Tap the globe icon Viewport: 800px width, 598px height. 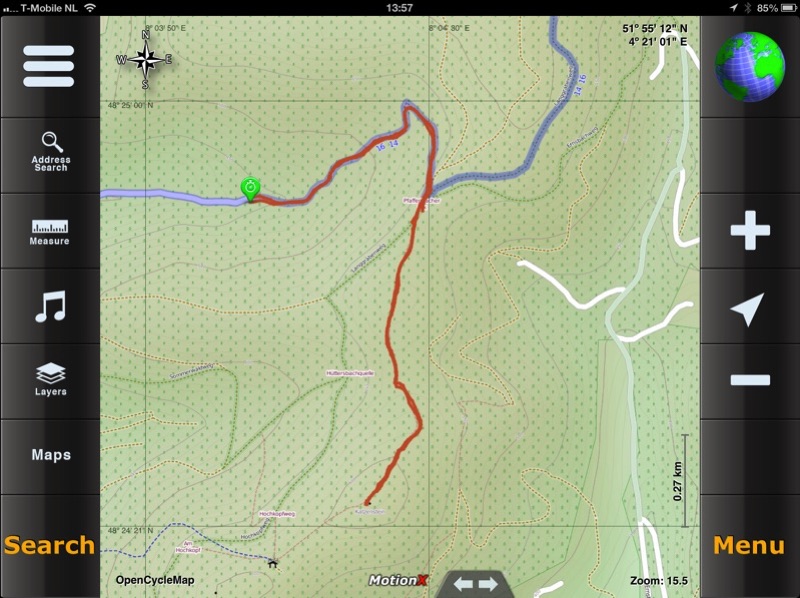tap(749, 67)
